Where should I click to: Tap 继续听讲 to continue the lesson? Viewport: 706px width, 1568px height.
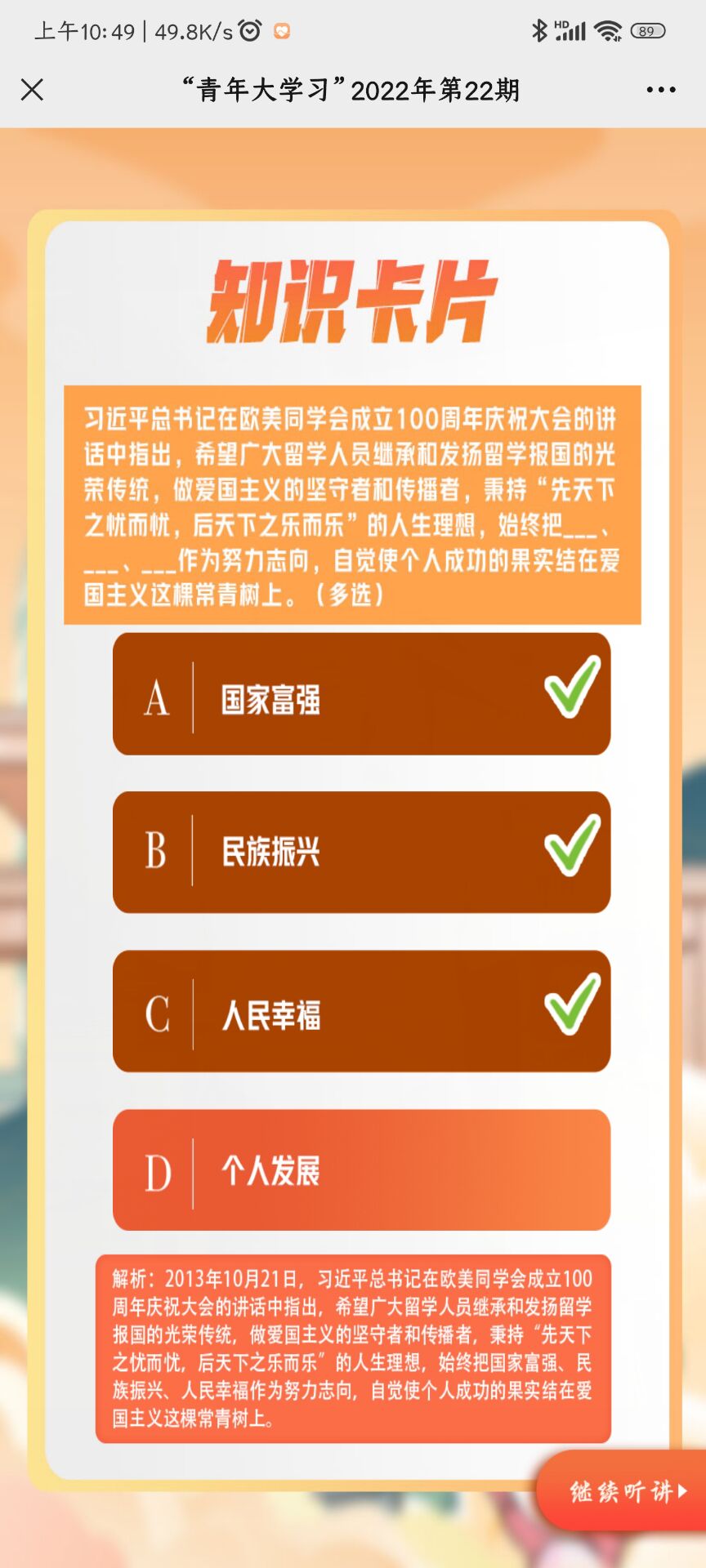click(x=626, y=1491)
